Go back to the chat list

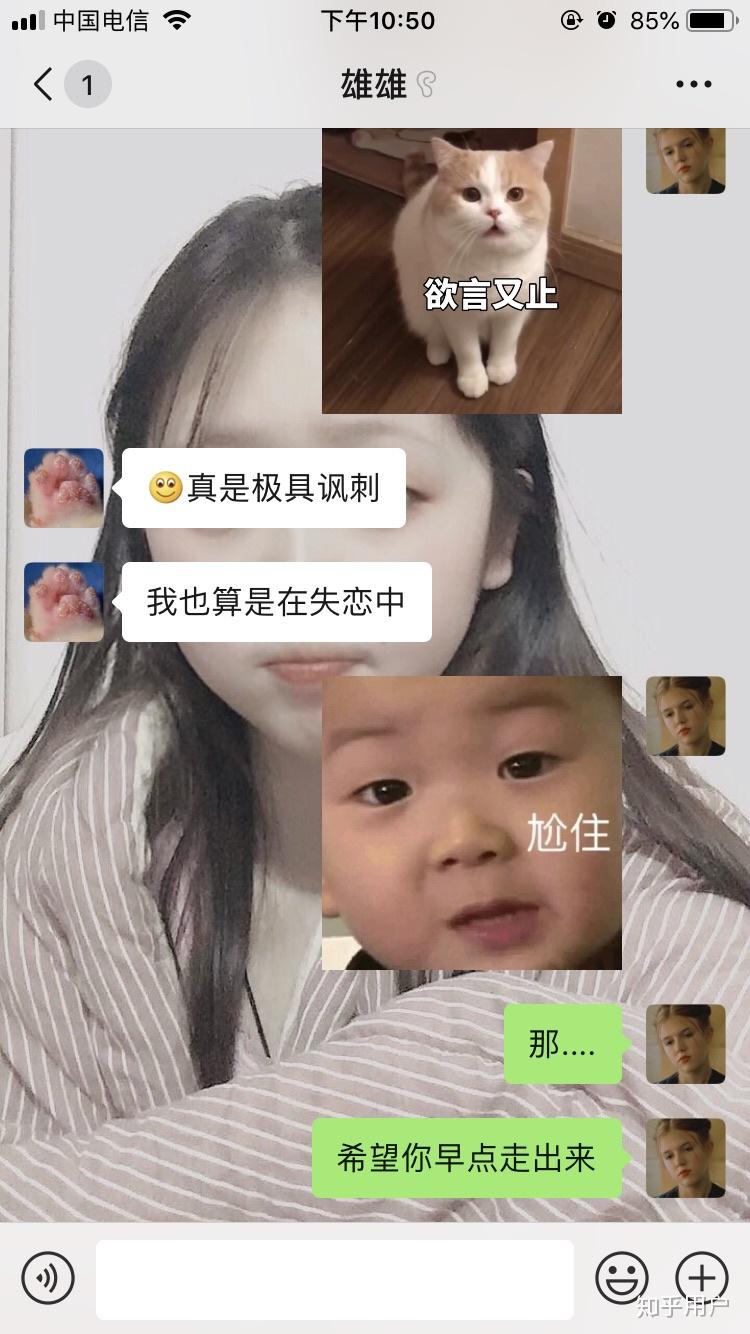pyautogui.click(x=43, y=85)
